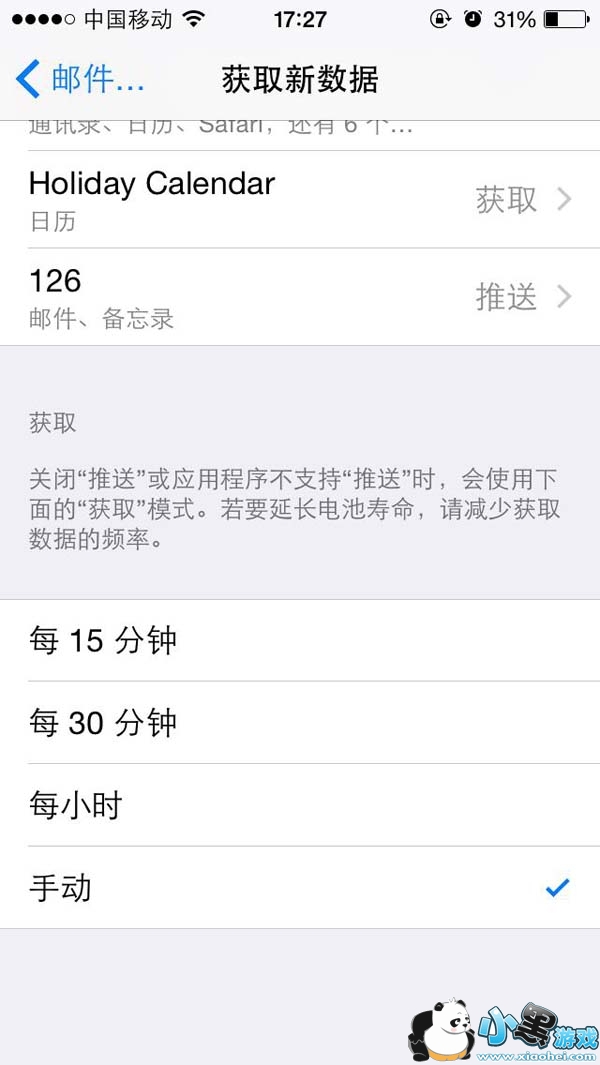Choose 每 30 分钟 as fetch frequency
The height and width of the screenshot is (1065, 600).
[x=300, y=723]
